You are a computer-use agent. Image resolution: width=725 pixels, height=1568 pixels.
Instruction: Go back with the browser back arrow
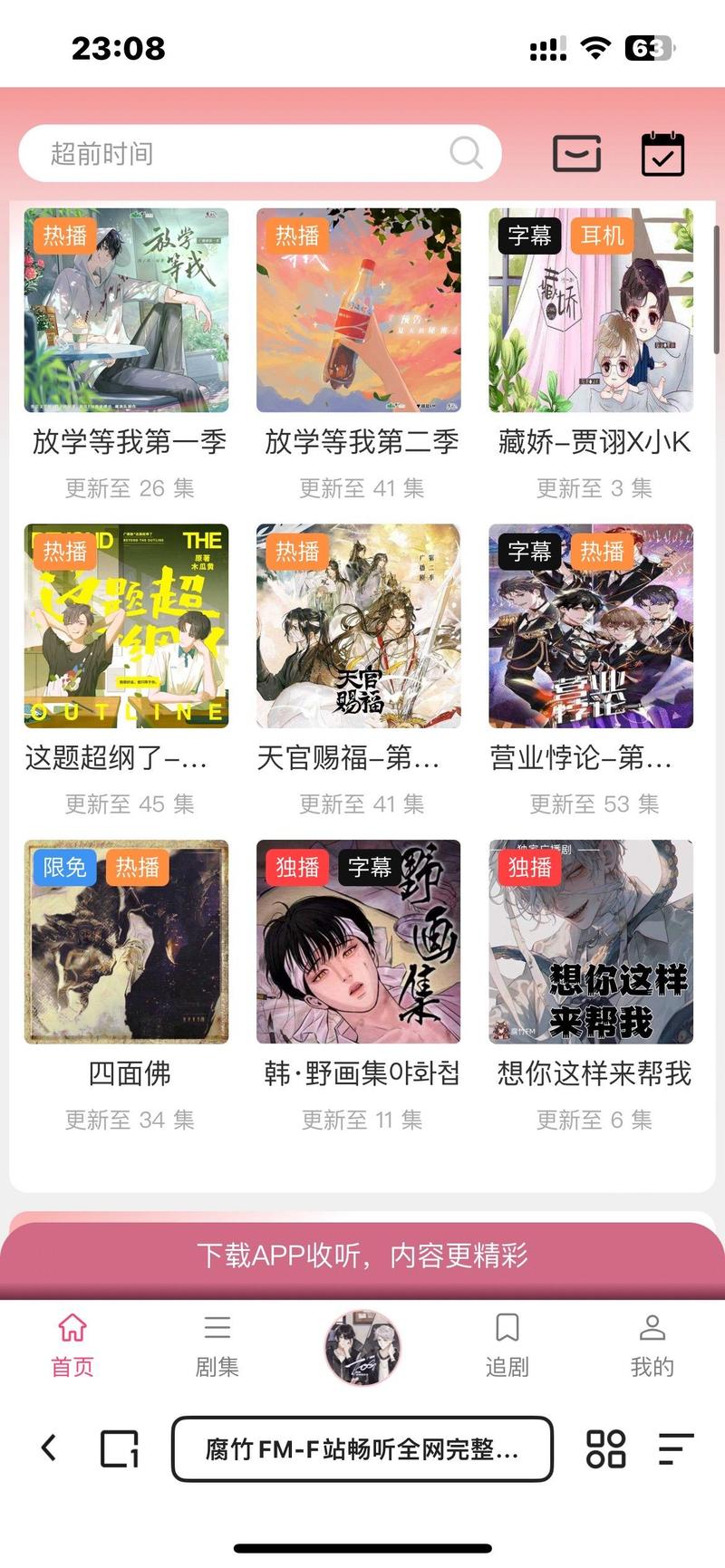50,1448
